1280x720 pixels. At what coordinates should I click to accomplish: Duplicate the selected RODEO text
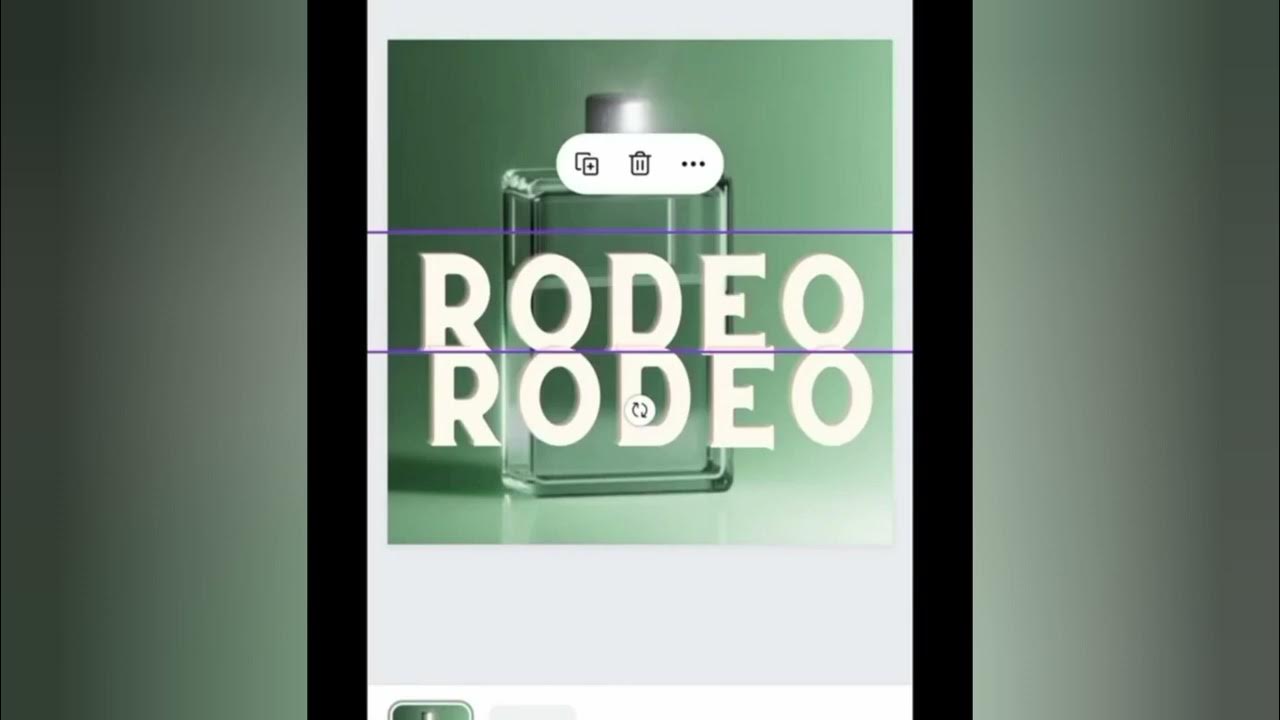pyautogui.click(x=587, y=164)
